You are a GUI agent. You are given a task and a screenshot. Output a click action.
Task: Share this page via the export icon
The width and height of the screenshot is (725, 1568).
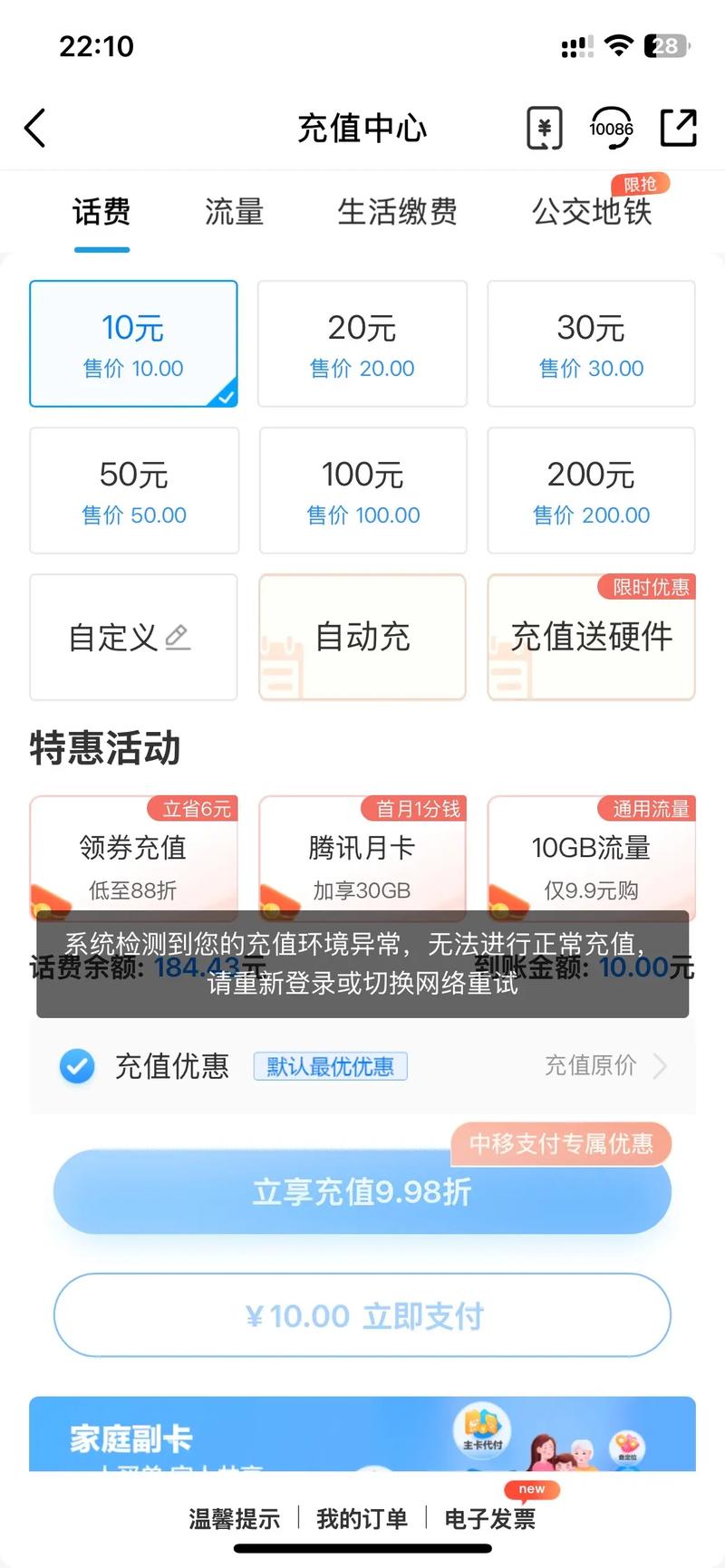tap(678, 128)
